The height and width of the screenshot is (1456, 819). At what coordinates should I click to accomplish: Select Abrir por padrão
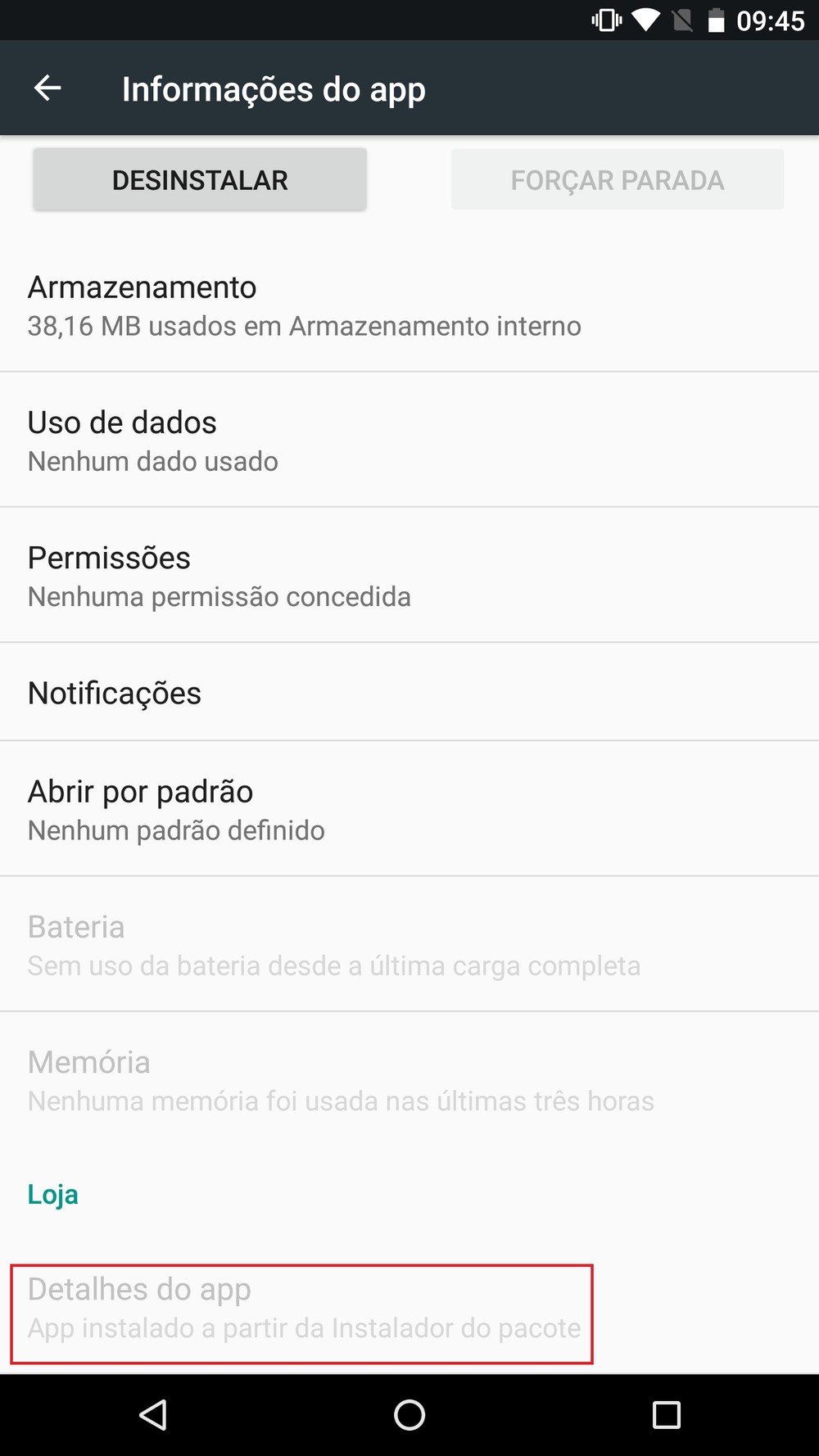click(409, 809)
